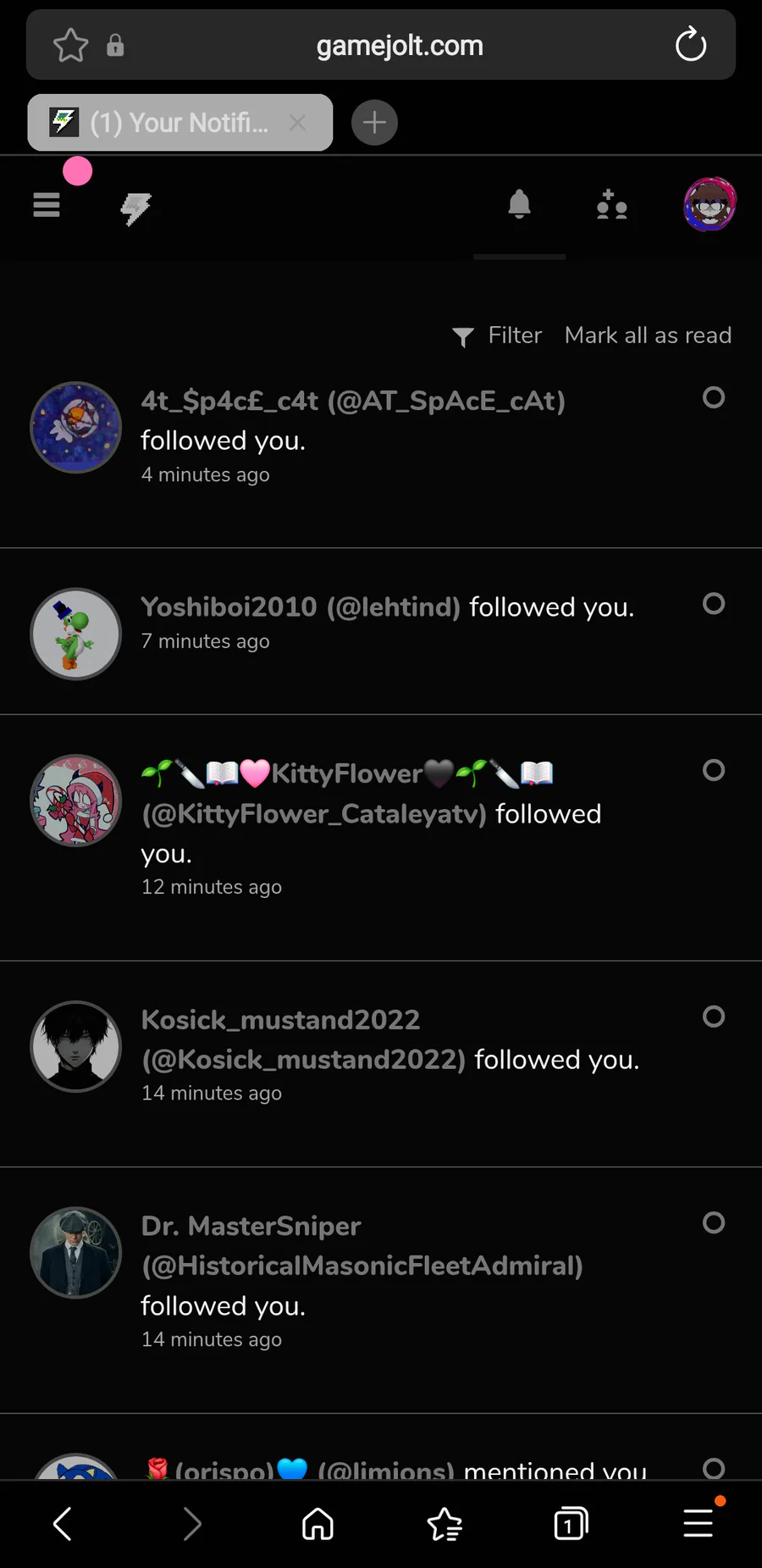
Task: Open the hamburger sidebar menu
Action: pos(47,205)
